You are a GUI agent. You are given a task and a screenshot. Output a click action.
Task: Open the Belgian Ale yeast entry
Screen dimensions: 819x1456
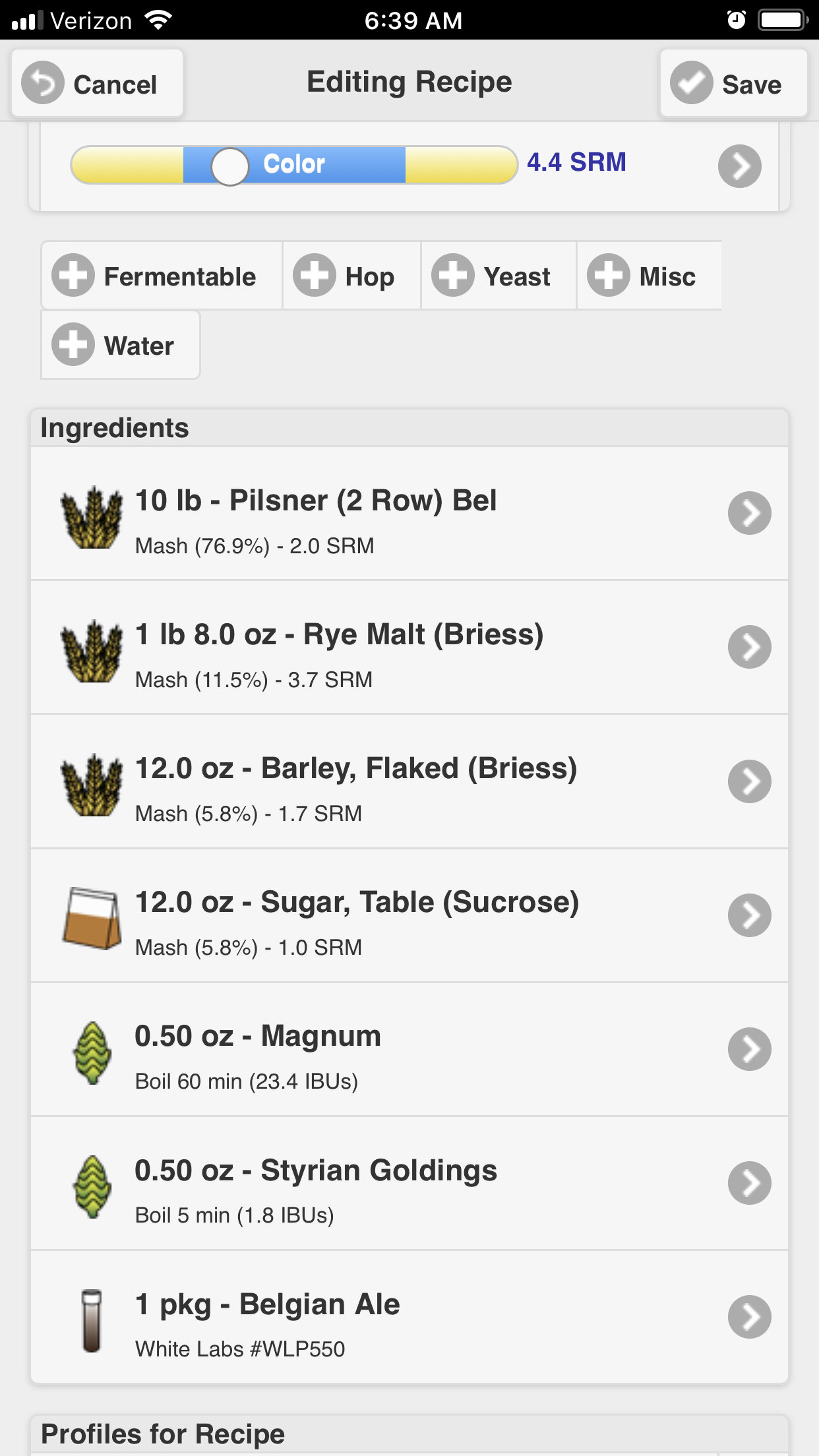409,1318
